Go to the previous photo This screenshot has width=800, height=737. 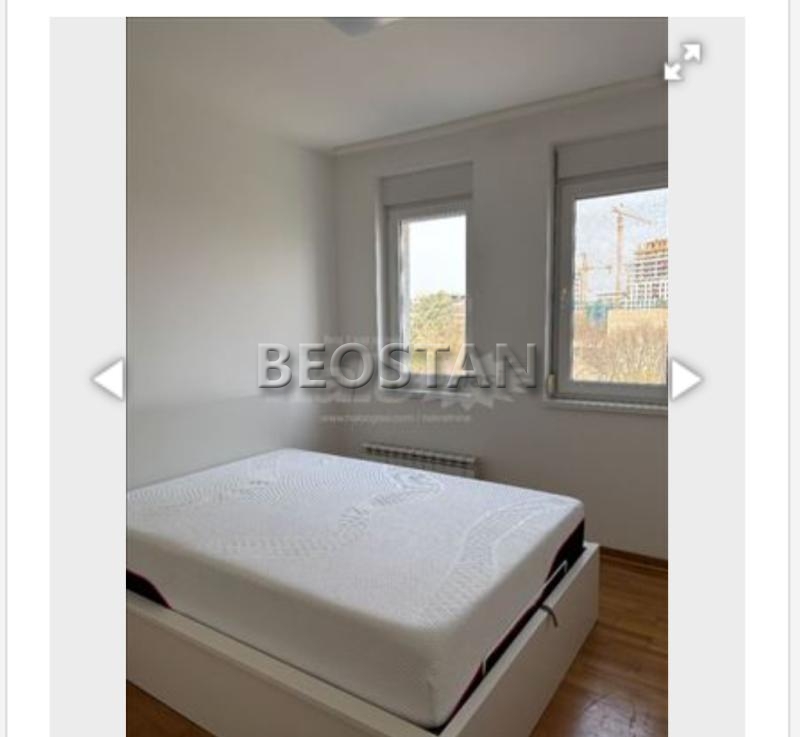coord(108,379)
